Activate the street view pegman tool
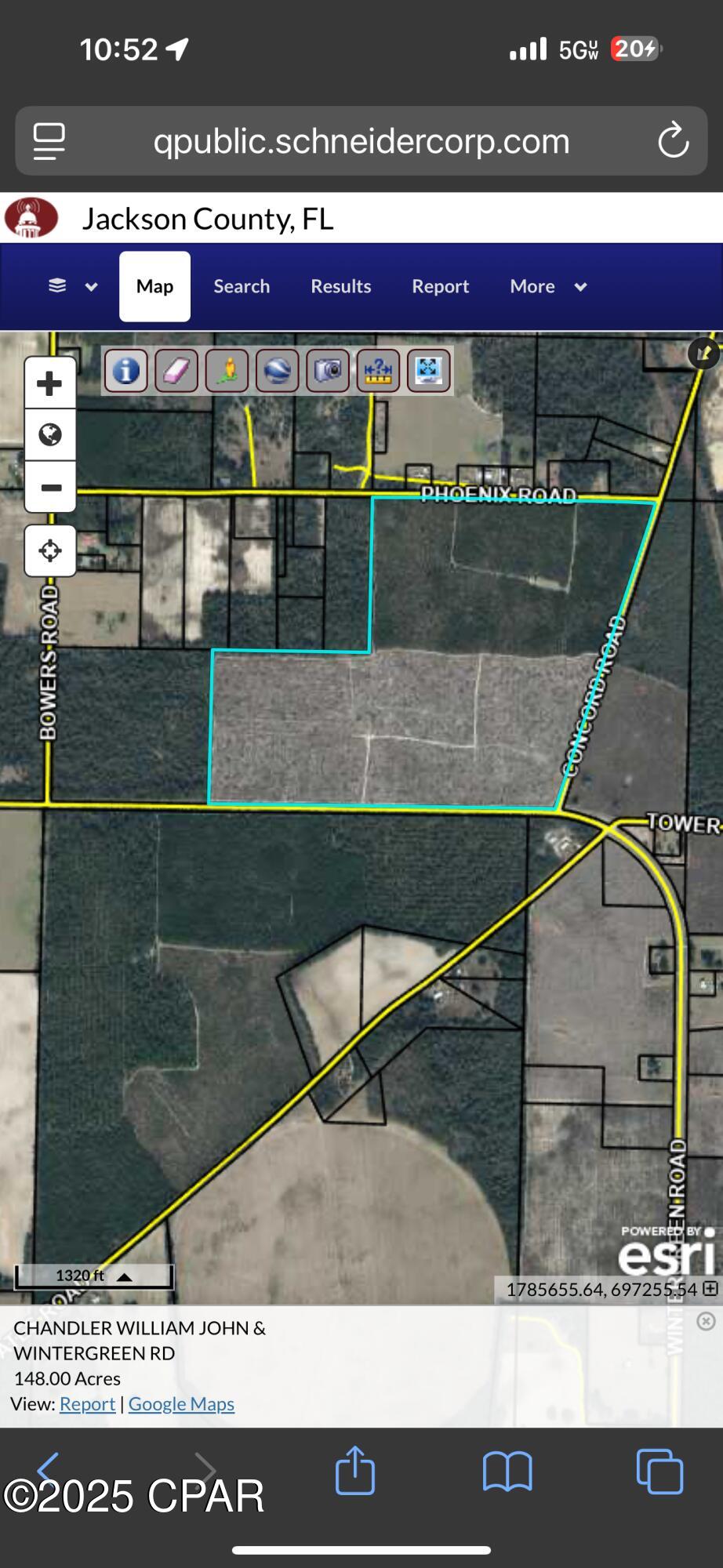This screenshot has height=1568, width=723. (227, 370)
